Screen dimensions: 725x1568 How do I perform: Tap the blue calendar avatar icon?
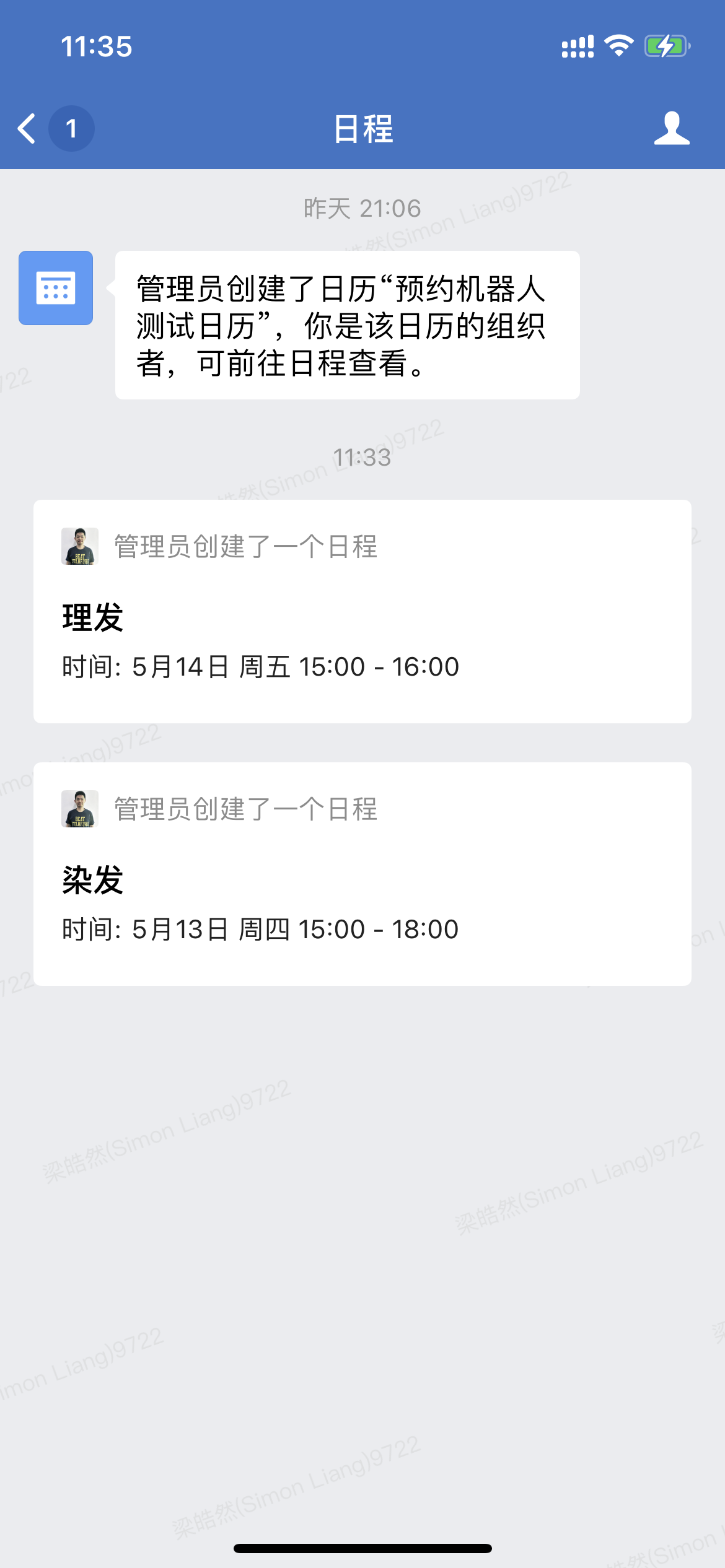(x=56, y=288)
